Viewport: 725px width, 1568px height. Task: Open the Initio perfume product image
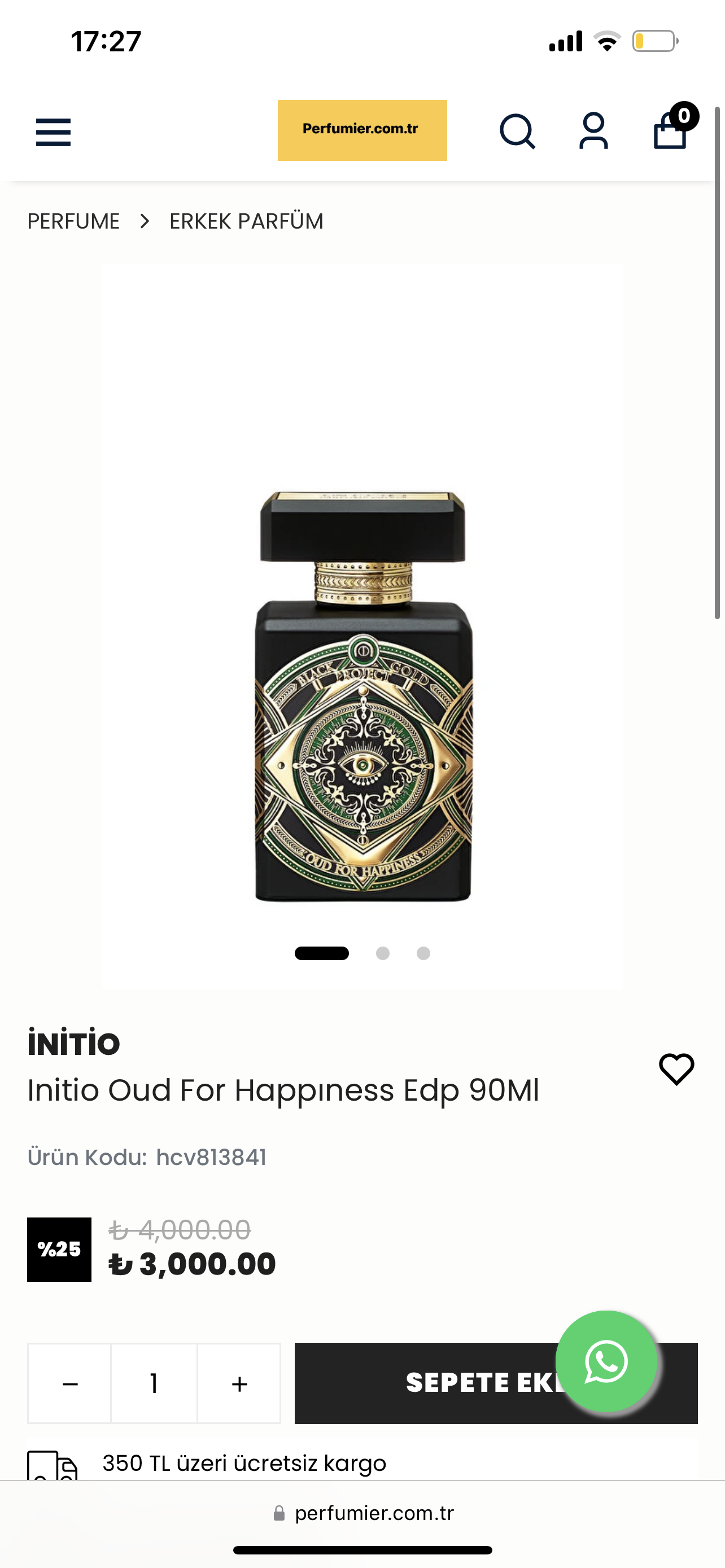pos(363,696)
